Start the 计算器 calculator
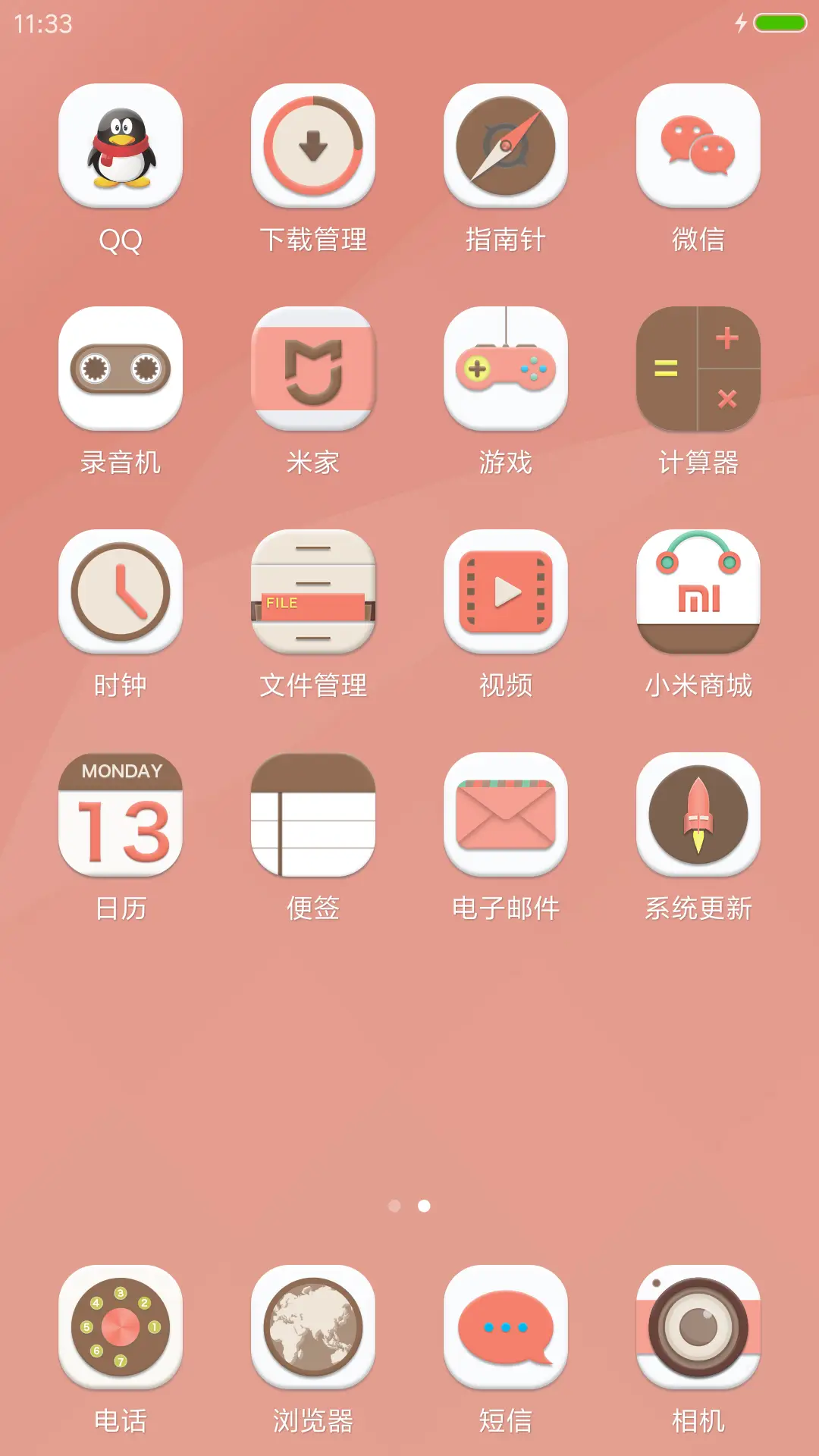819x1456 pixels. point(699,369)
